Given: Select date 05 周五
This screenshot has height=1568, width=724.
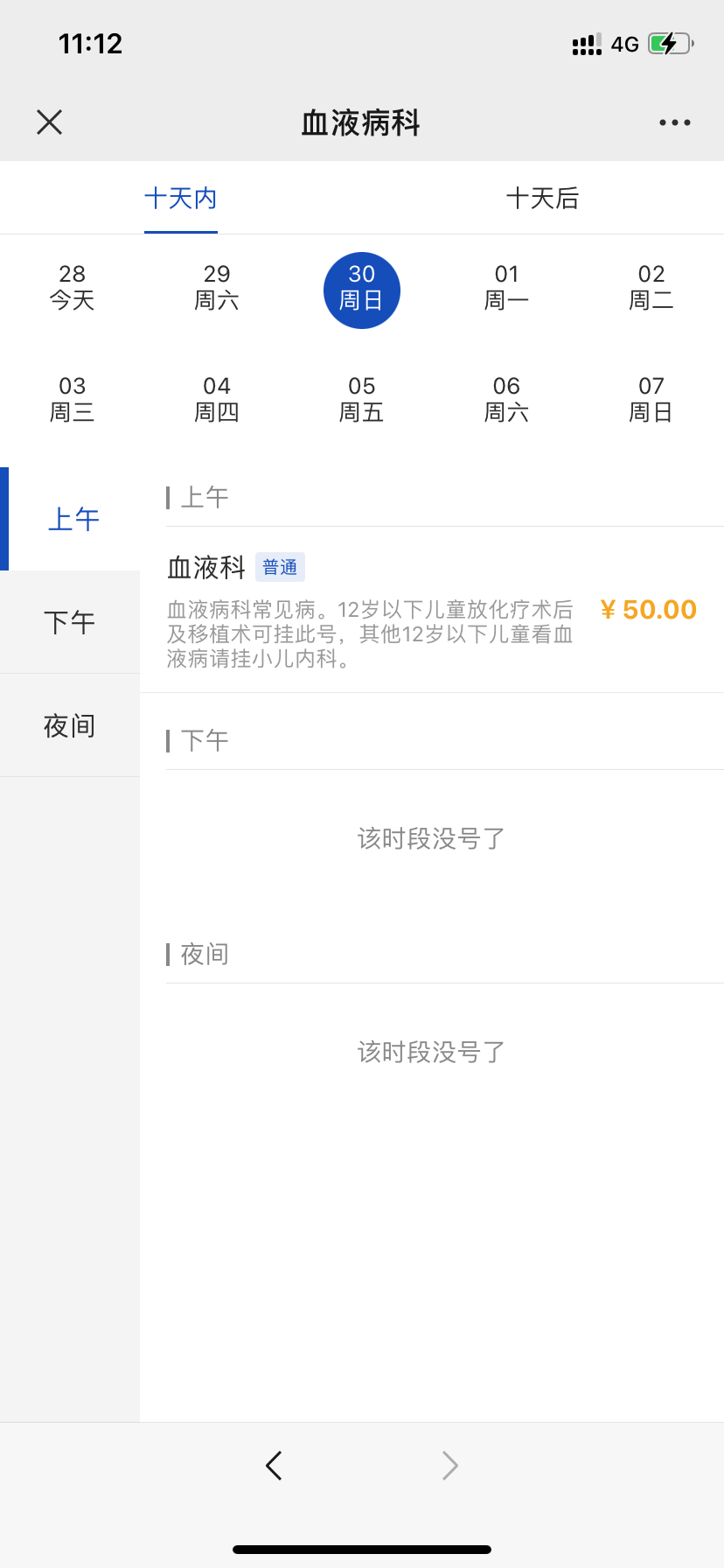Looking at the screenshot, I should coord(362,400).
